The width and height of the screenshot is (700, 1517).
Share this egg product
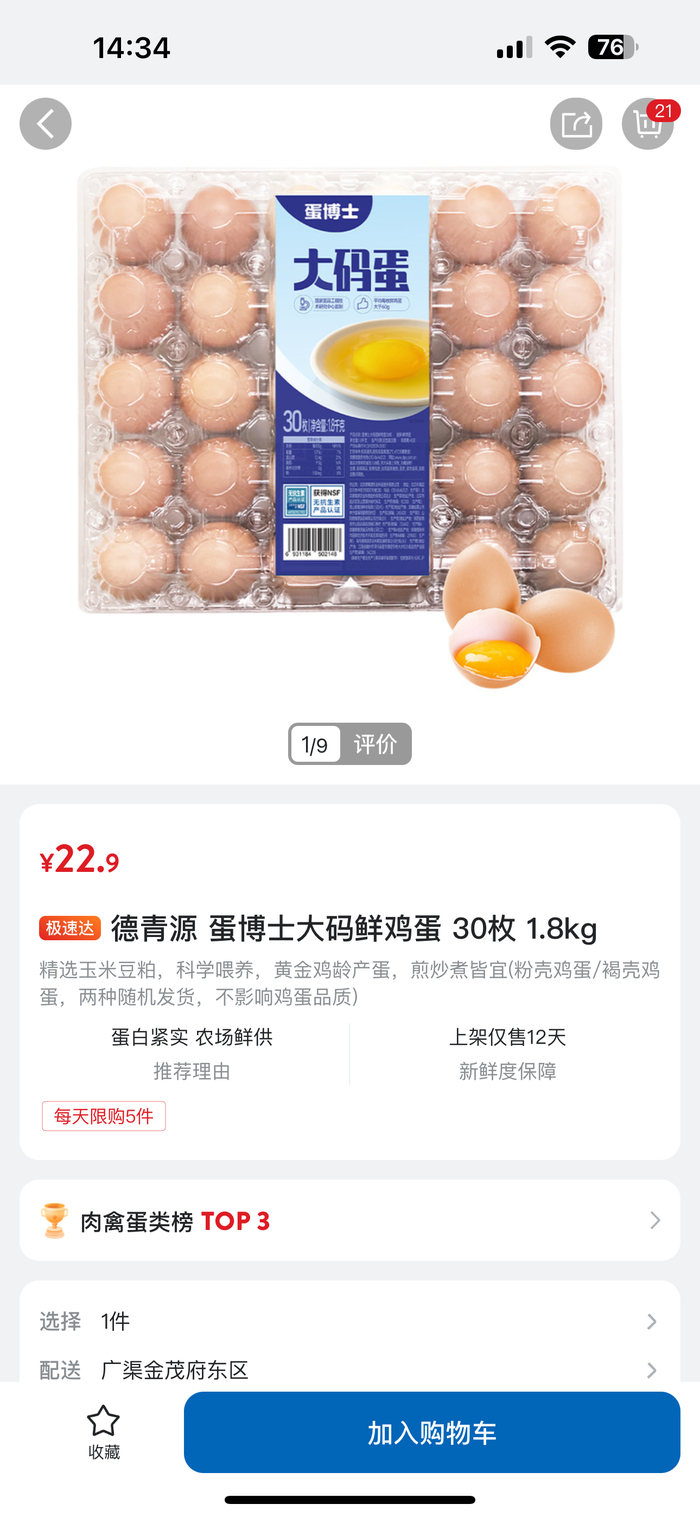576,124
